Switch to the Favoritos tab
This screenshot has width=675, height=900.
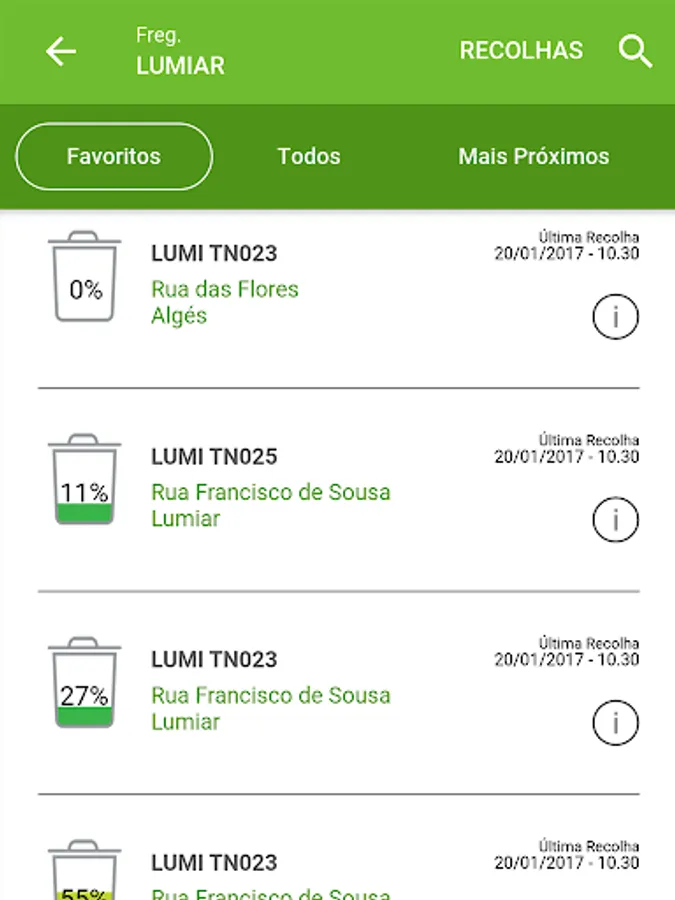[114, 156]
